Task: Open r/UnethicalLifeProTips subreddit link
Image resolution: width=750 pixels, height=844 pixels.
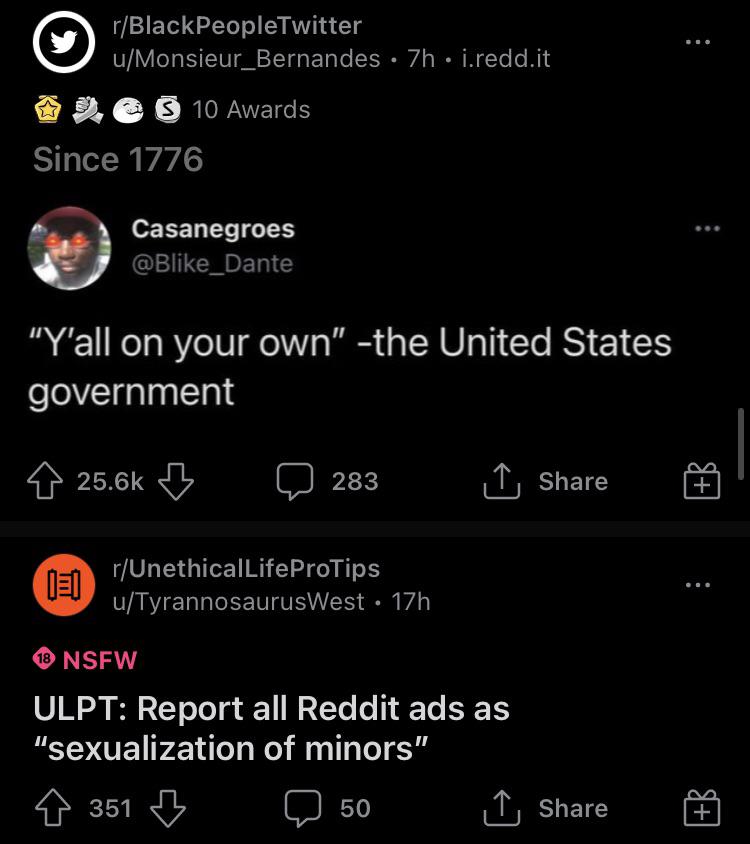Action: tap(246, 568)
